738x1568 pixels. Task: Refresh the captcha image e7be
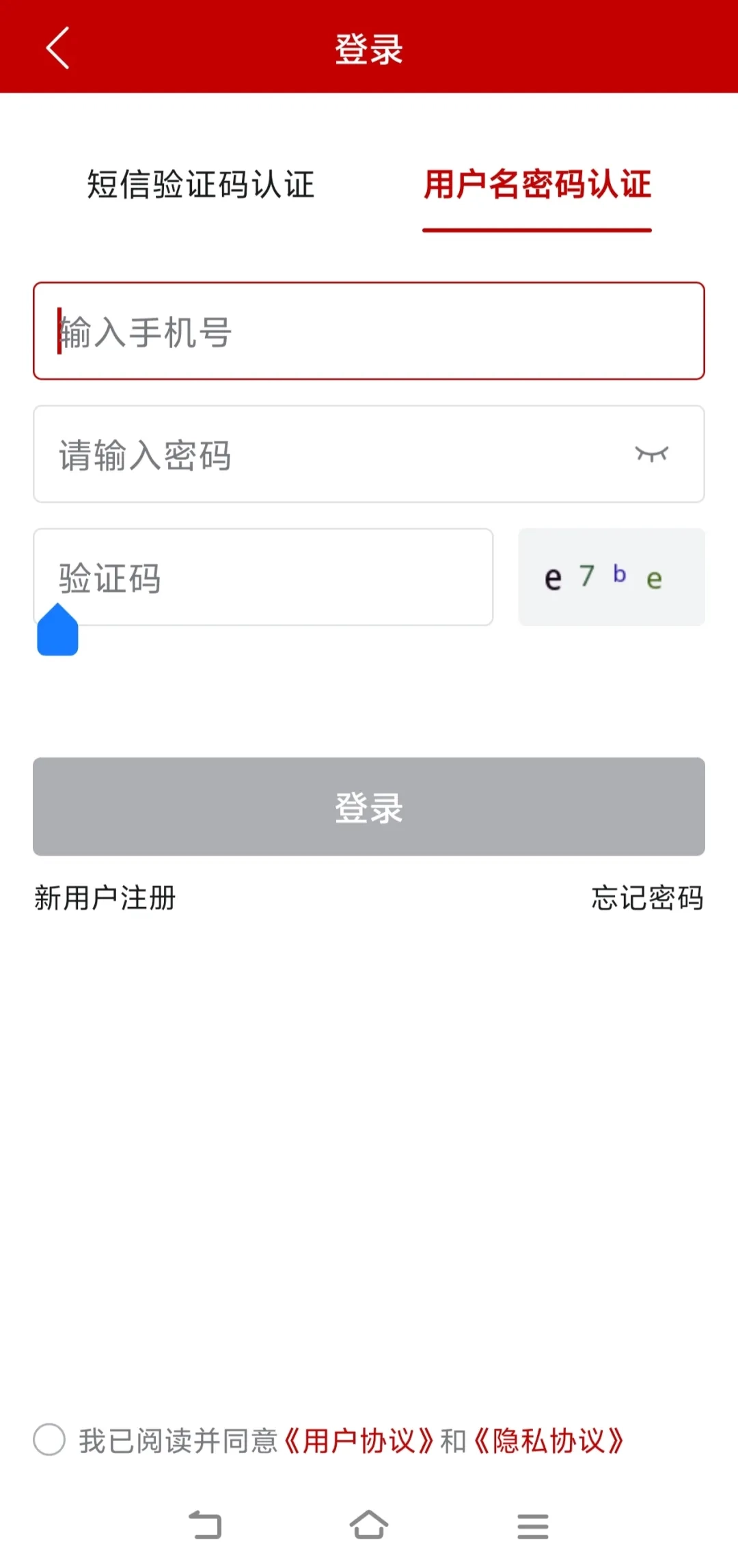(611, 577)
